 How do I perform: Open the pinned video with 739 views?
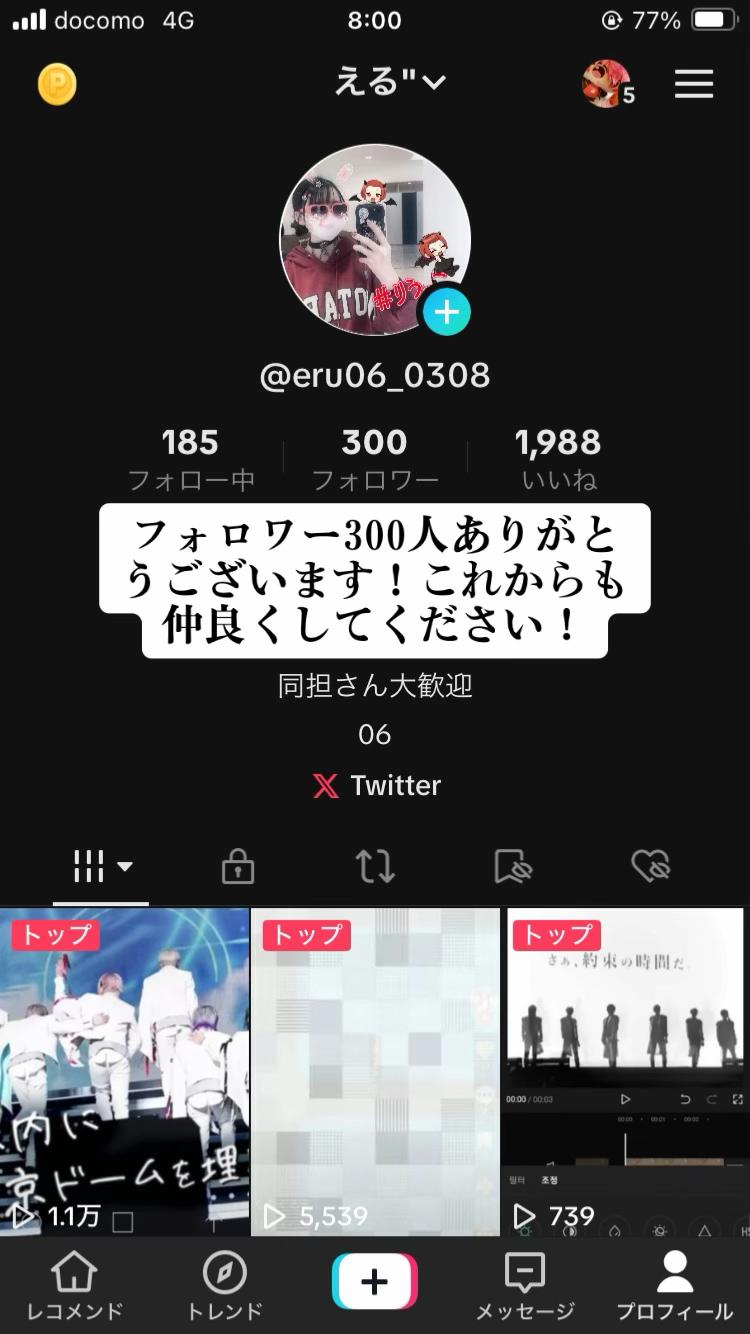[x=626, y=1070]
